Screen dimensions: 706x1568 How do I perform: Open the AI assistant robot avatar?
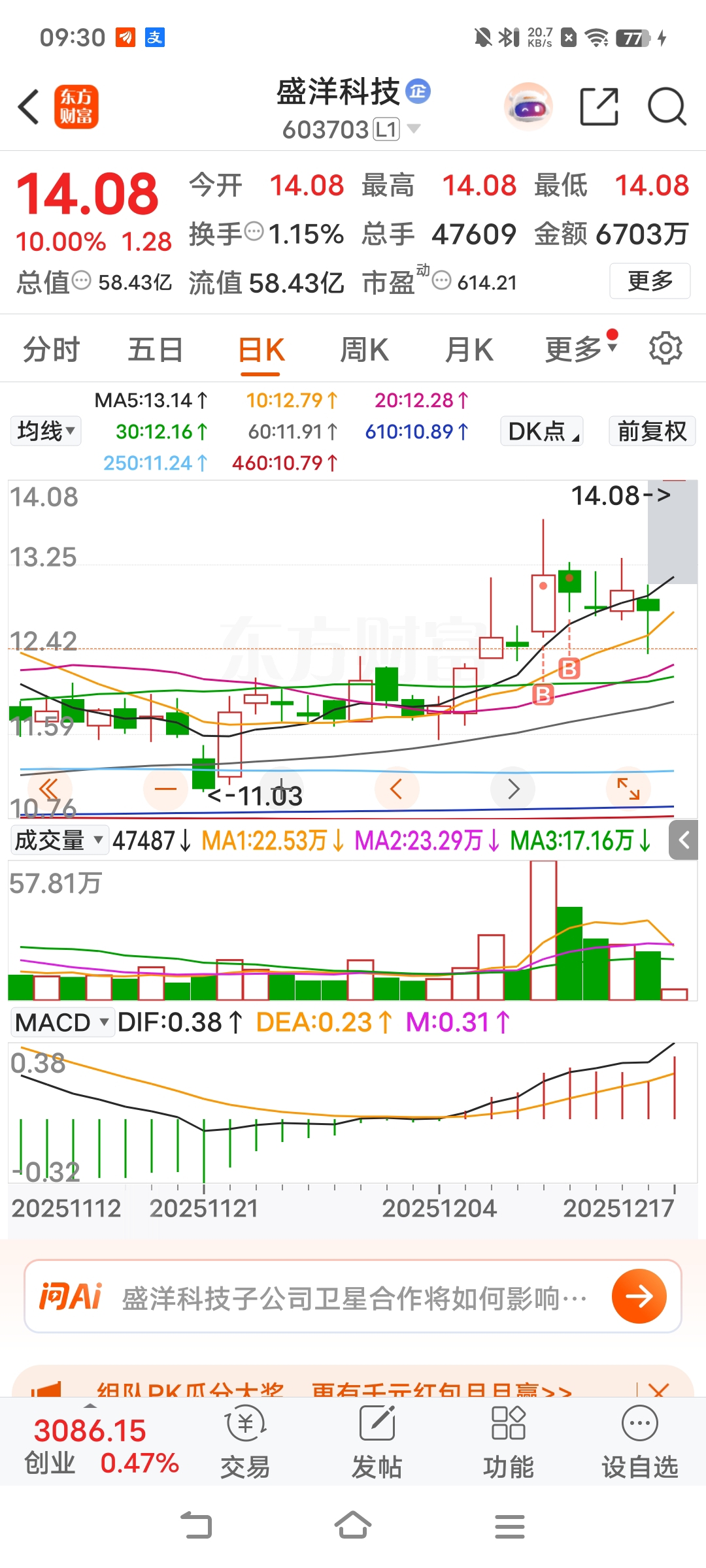[528, 106]
